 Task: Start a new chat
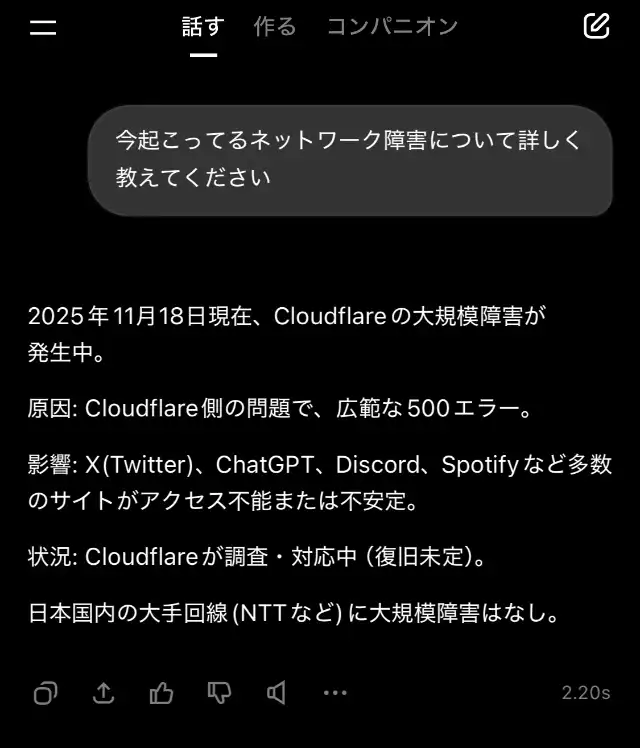tap(596, 27)
